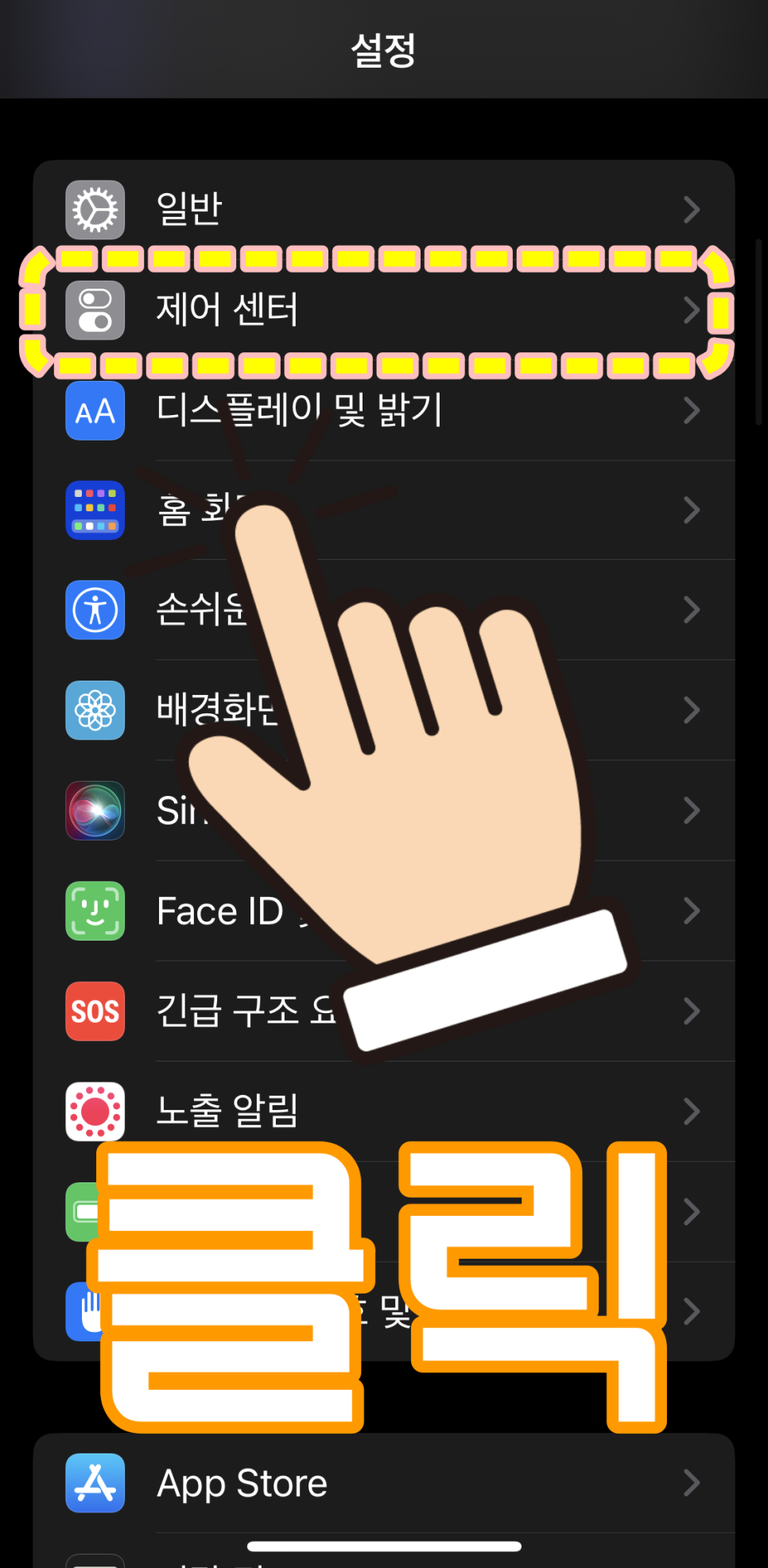The width and height of the screenshot is (768, 1568).
Task: Open App Store settings
Action: [242, 1484]
